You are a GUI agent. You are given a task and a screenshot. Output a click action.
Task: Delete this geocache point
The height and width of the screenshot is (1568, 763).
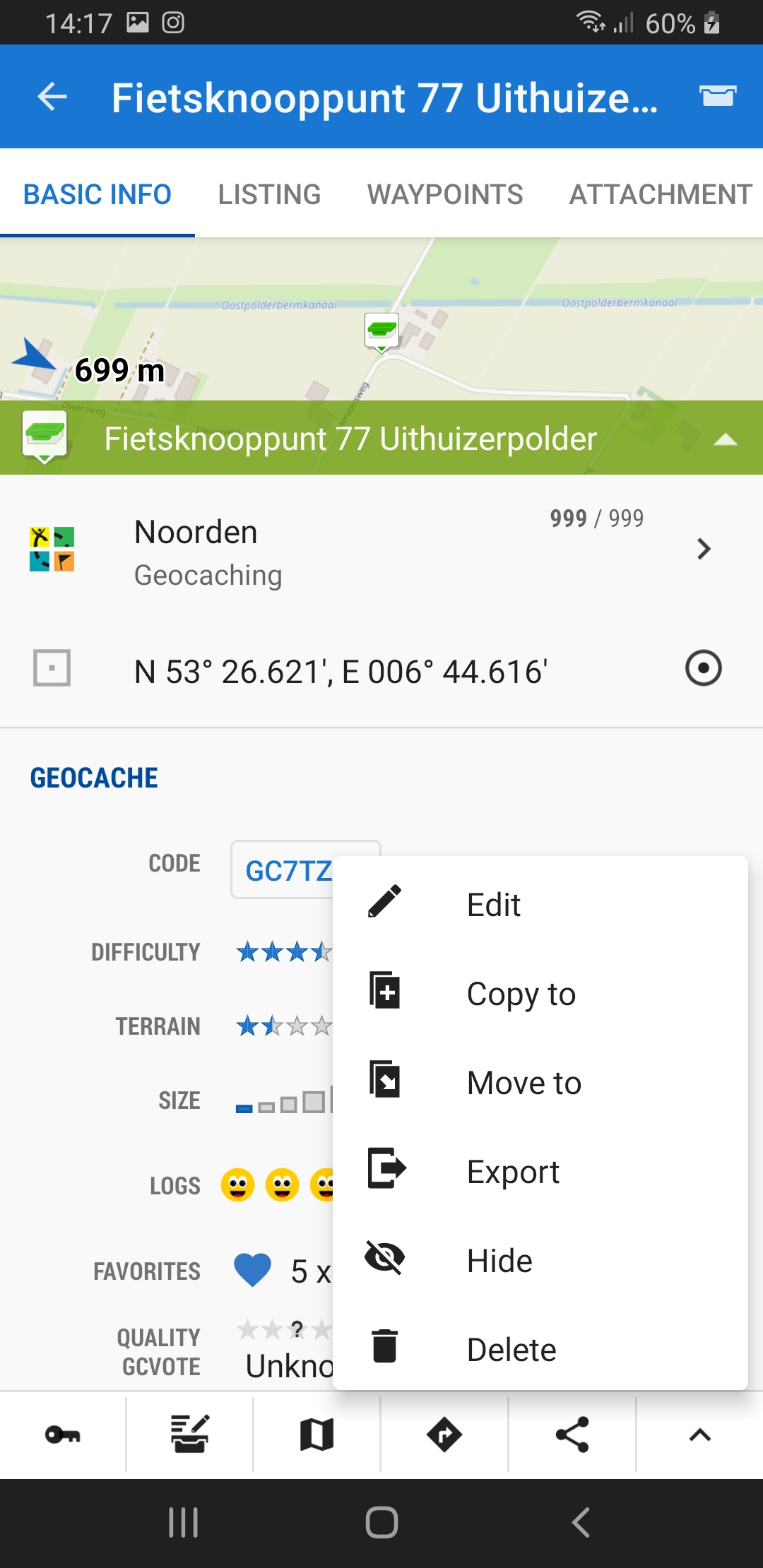(x=511, y=1350)
